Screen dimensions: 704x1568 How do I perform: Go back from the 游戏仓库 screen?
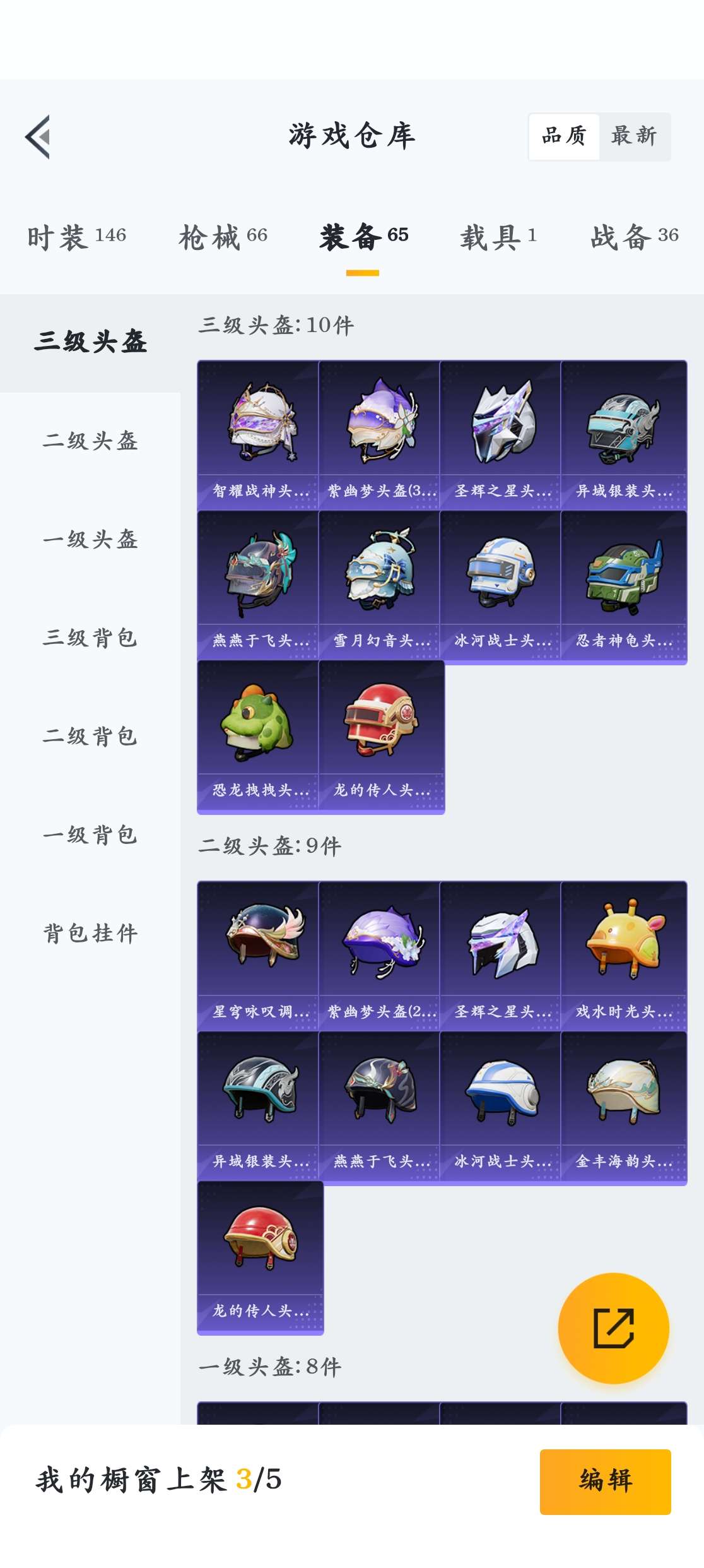38,136
